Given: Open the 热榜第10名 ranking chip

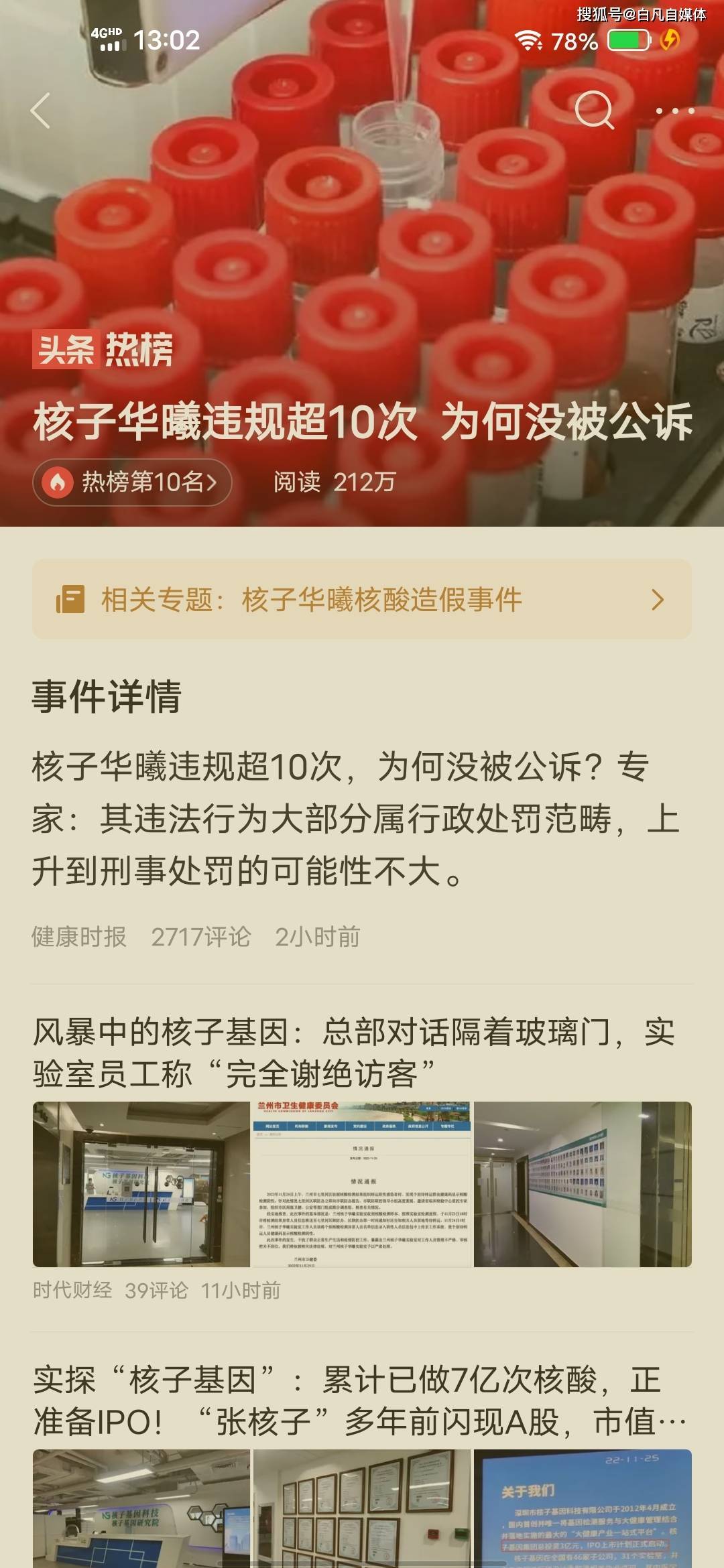Looking at the screenshot, I should coord(132,482).
